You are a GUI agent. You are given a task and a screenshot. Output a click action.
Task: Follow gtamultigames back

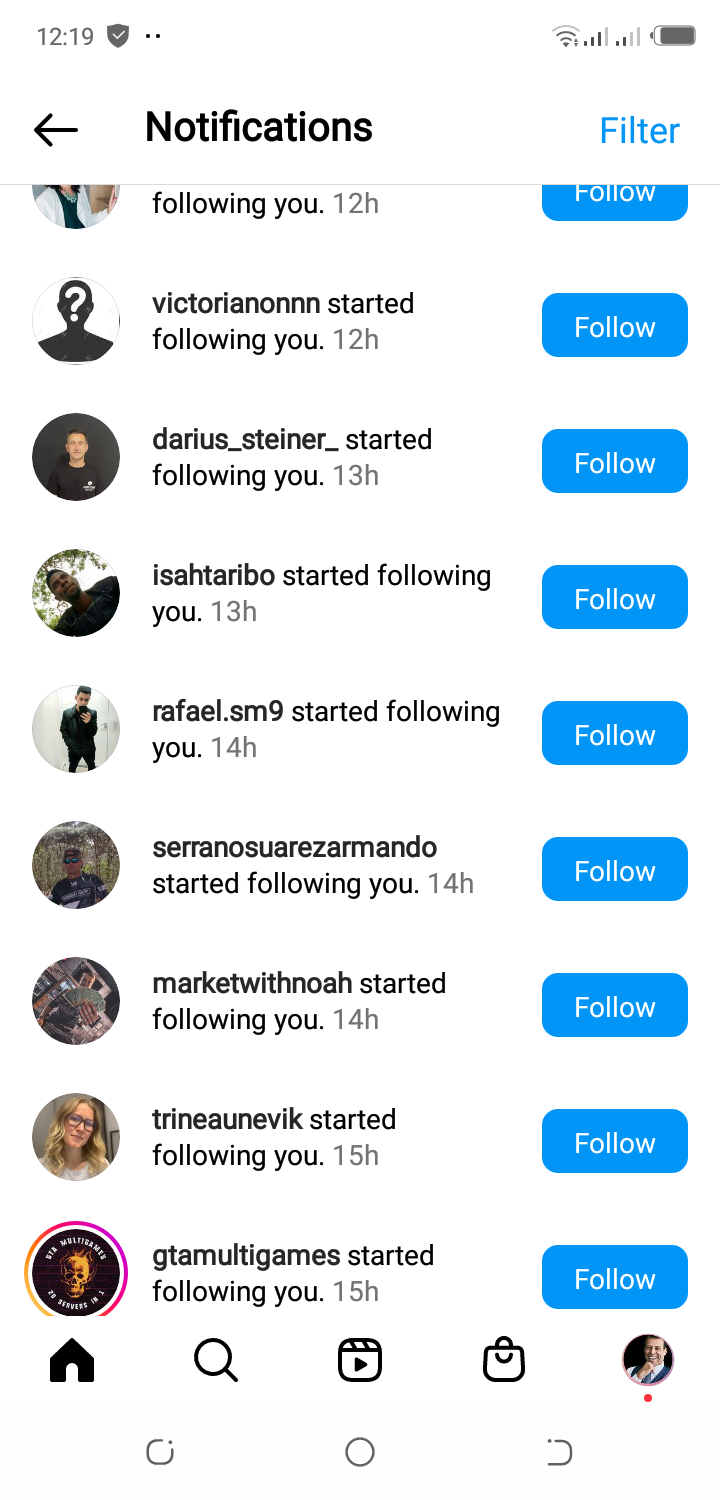pyautogui.click(x=614, y=1278)
